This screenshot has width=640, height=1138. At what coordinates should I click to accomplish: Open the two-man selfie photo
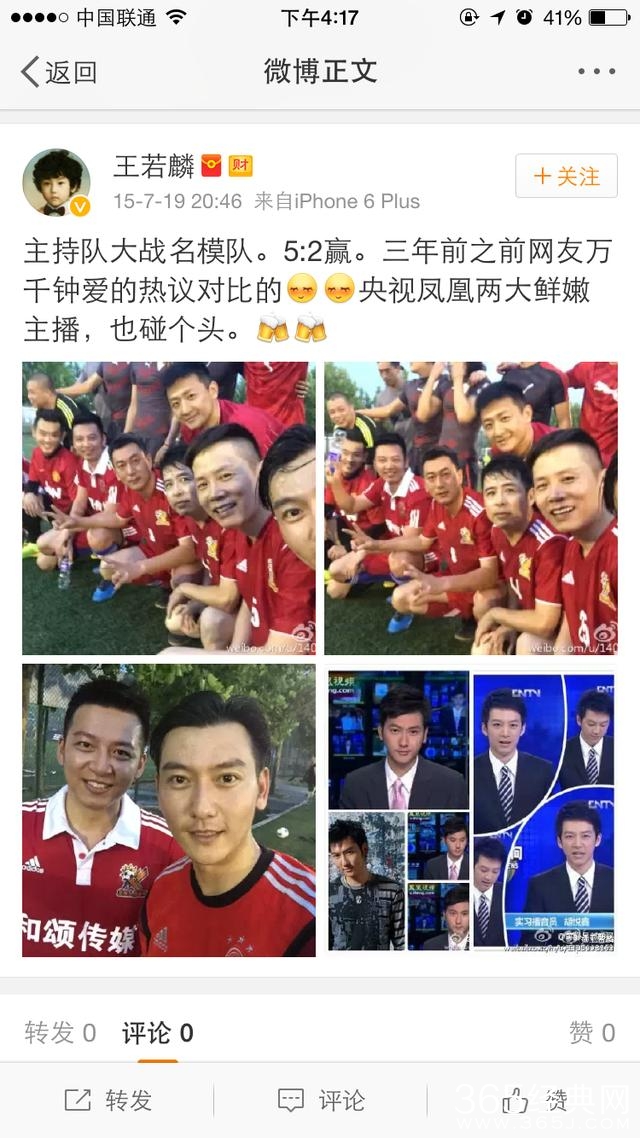[168, 810]
